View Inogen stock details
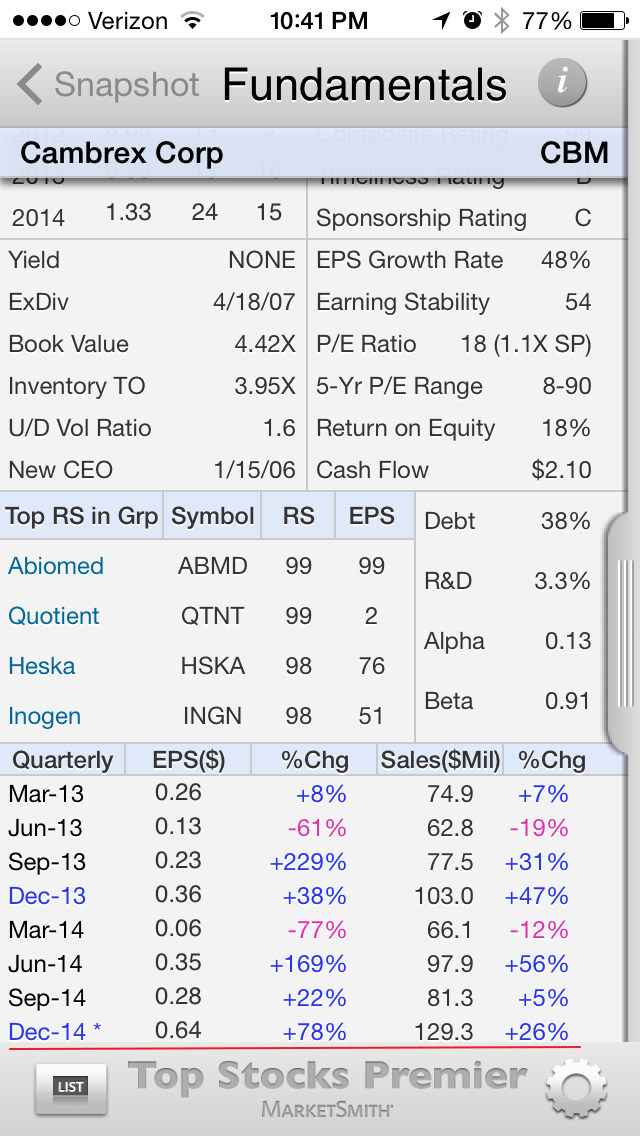 (44, 716)
